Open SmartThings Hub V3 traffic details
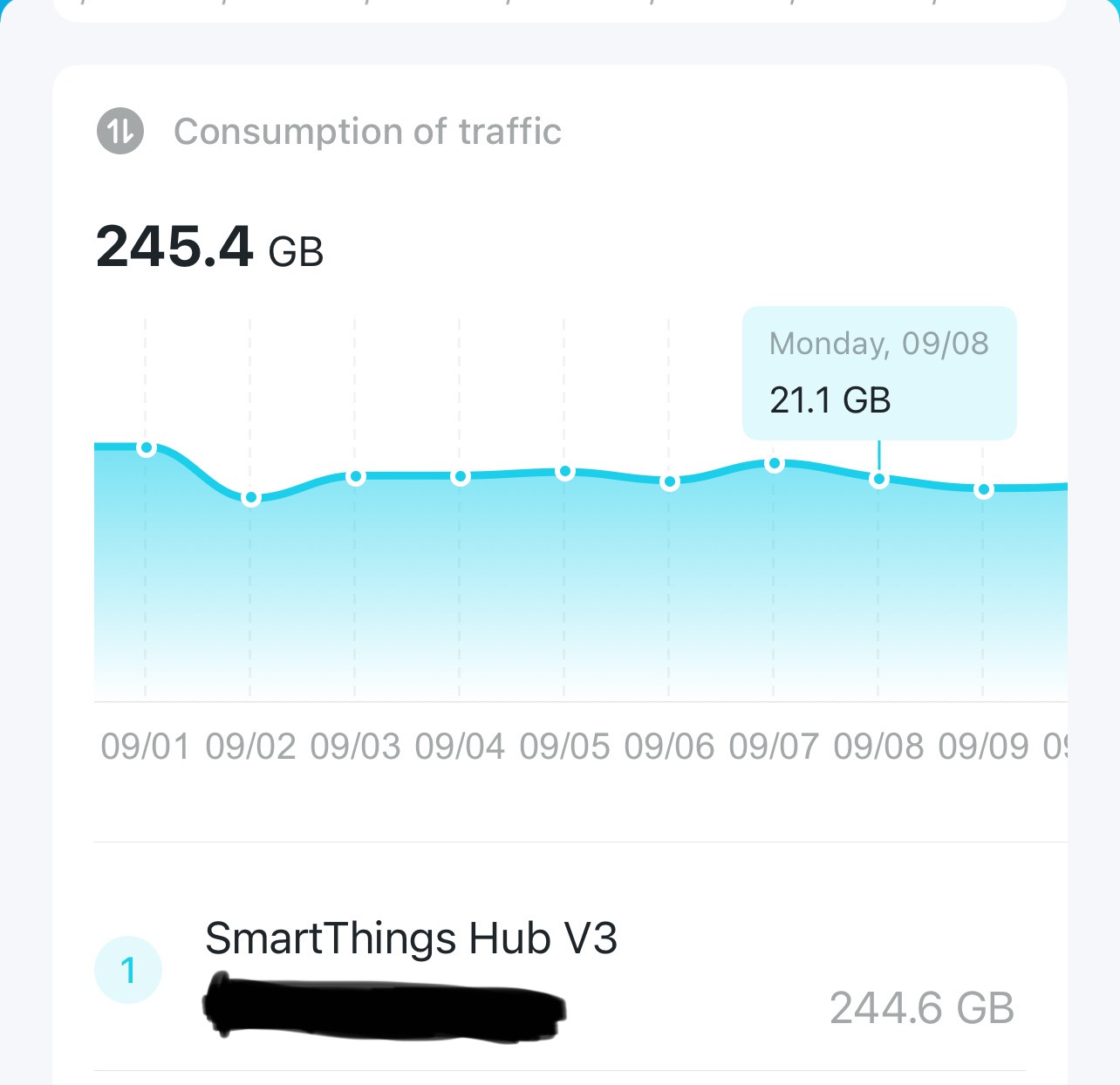1120x1085 pixels. tap(558, 970)
